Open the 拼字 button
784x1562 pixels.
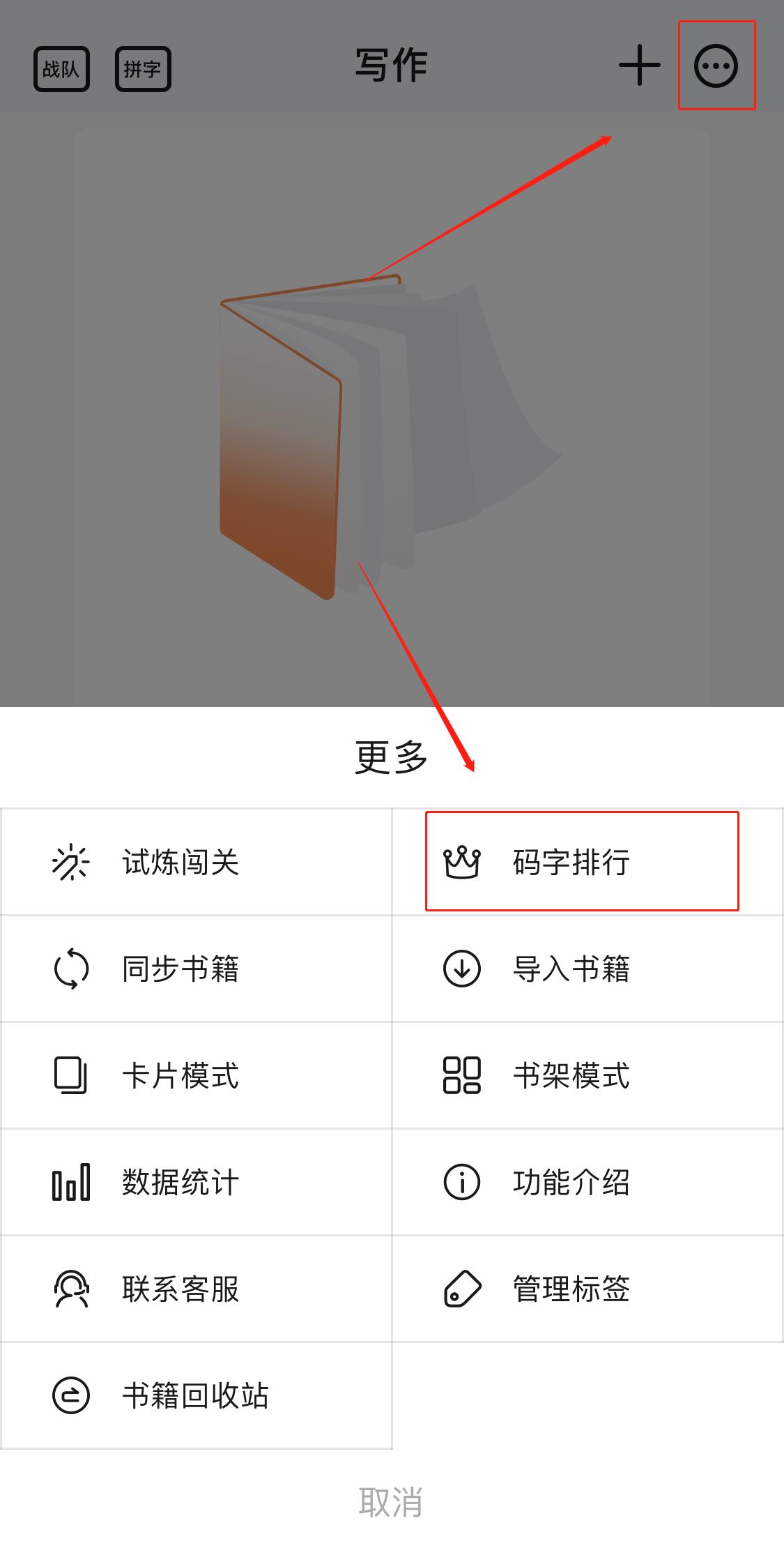click(x=143, y=69)
